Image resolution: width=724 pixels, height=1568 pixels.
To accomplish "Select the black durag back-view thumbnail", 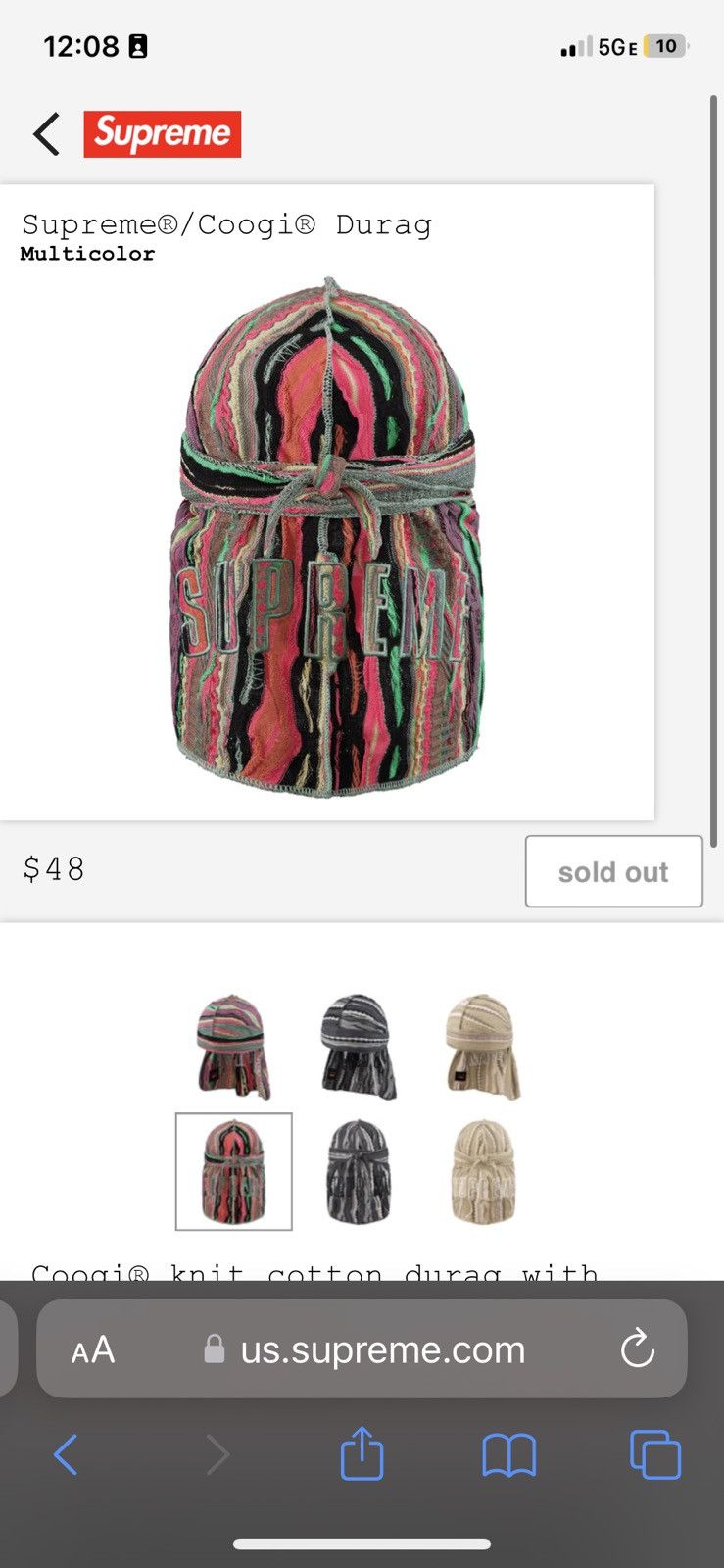I will point(359,1171).
